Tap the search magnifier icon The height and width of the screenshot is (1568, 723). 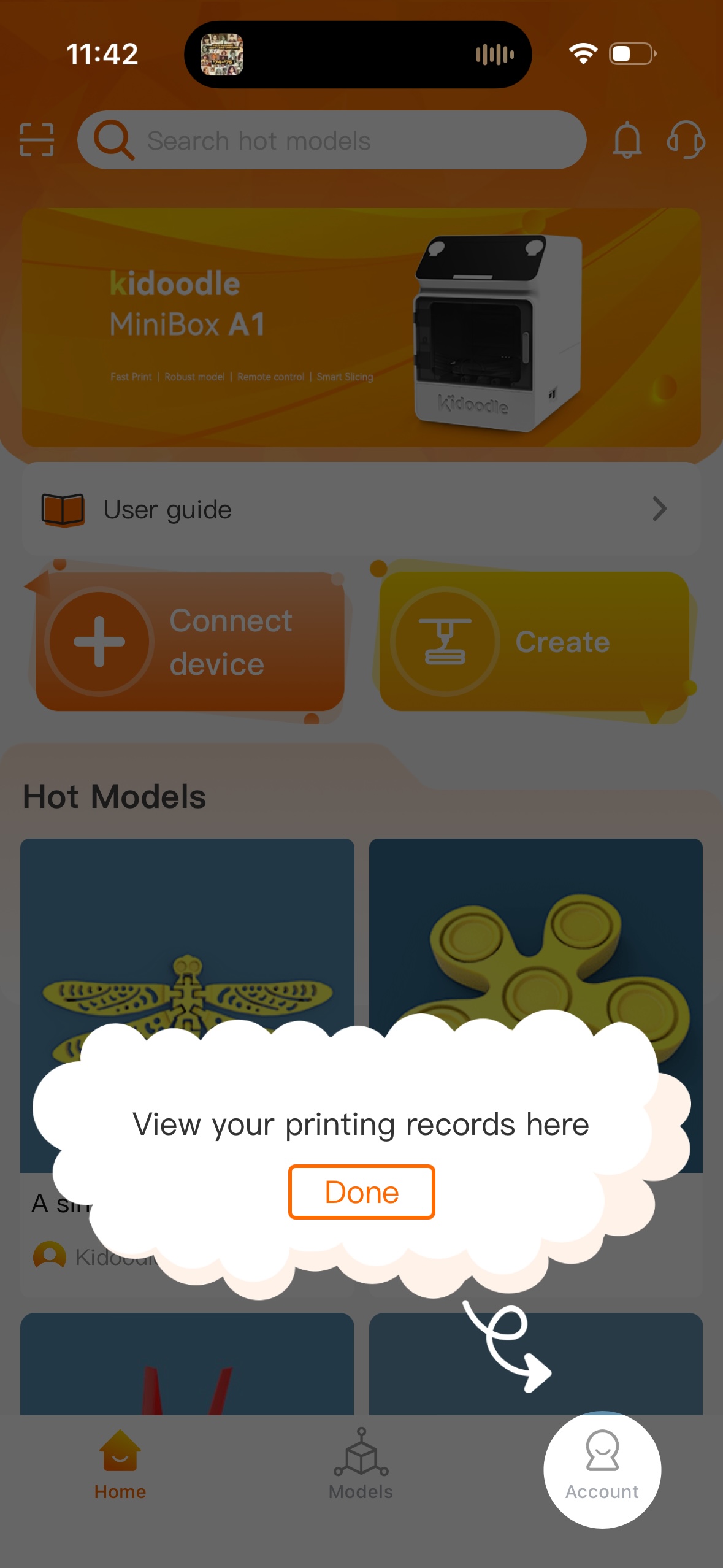(114, 140)
